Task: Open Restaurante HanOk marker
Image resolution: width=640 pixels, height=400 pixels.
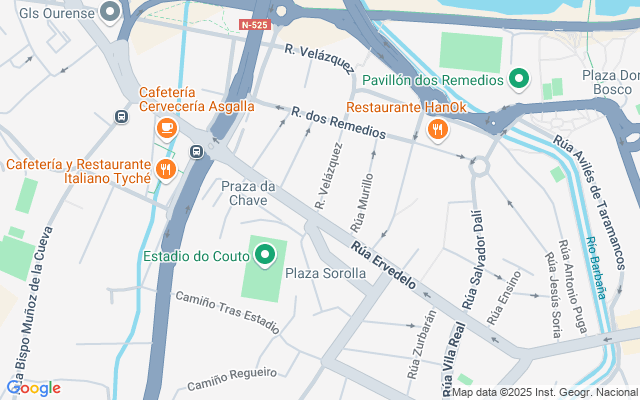Action: coord(437,129)
